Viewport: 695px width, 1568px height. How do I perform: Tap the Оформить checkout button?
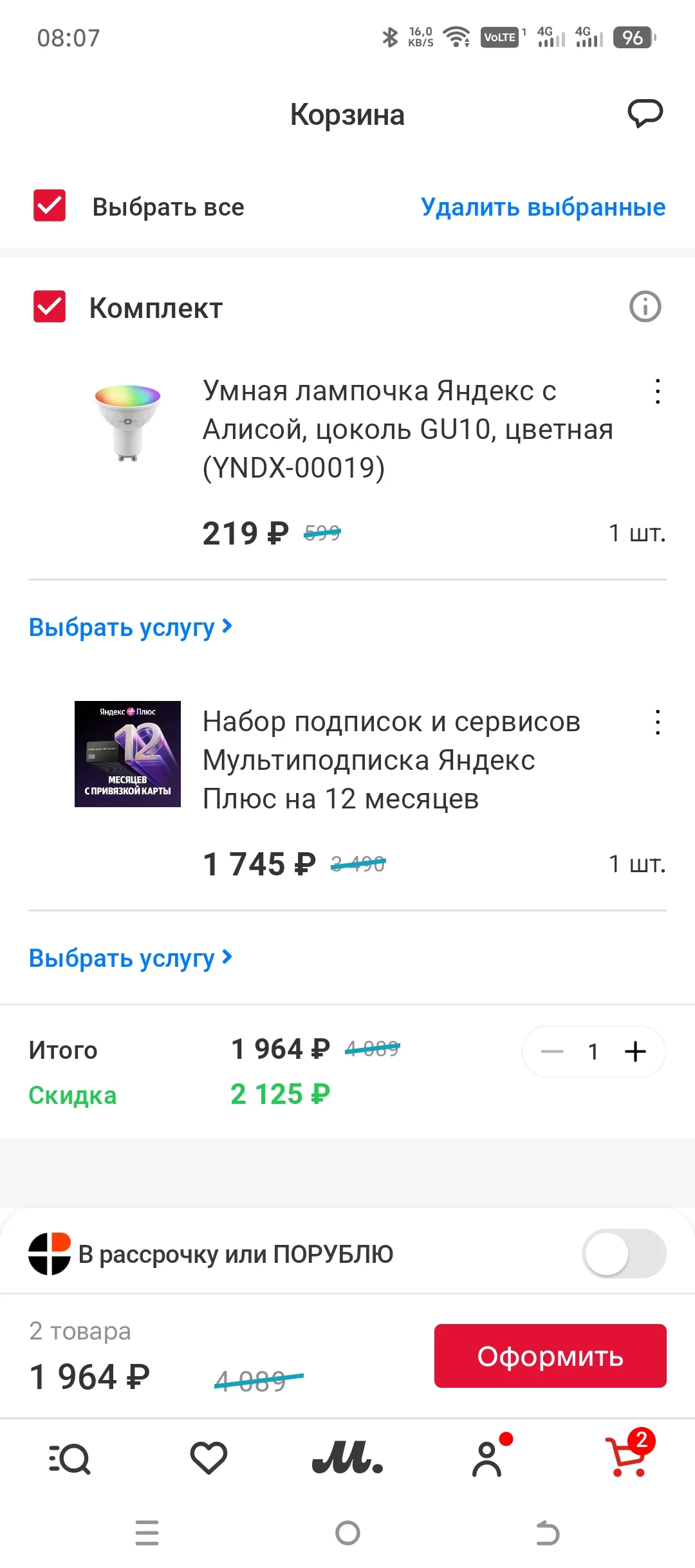550,1356
